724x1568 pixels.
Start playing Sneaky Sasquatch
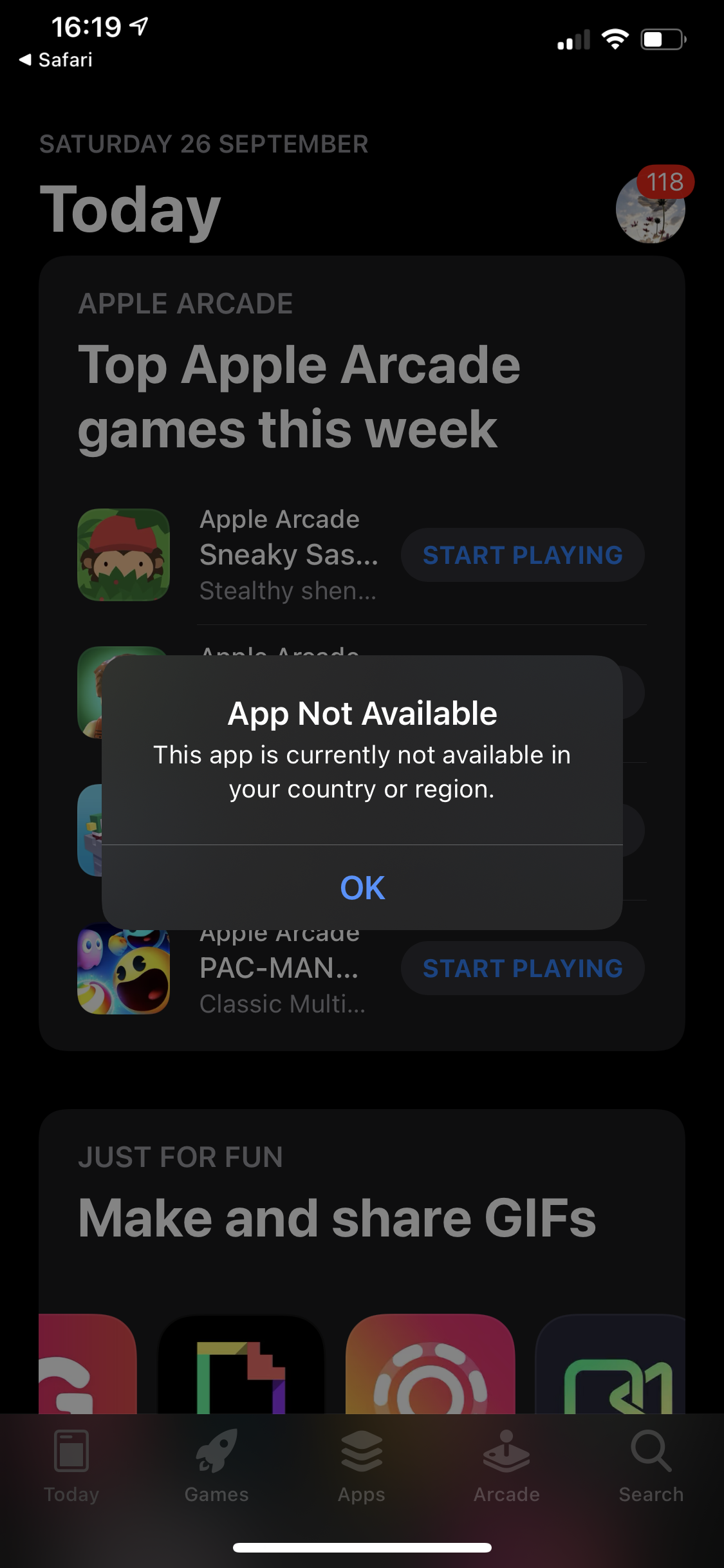point(523,555)
